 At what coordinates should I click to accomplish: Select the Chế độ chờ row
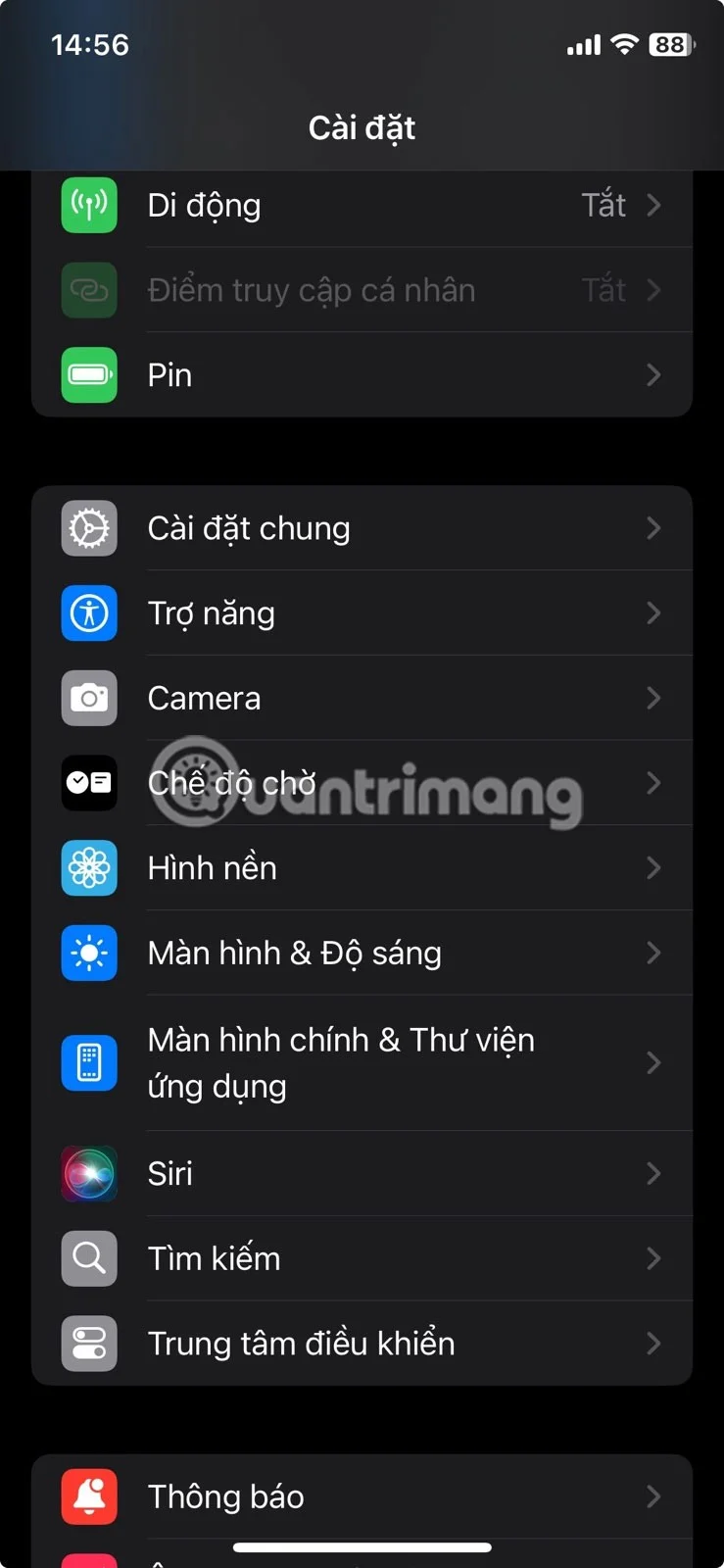(362, 783)
